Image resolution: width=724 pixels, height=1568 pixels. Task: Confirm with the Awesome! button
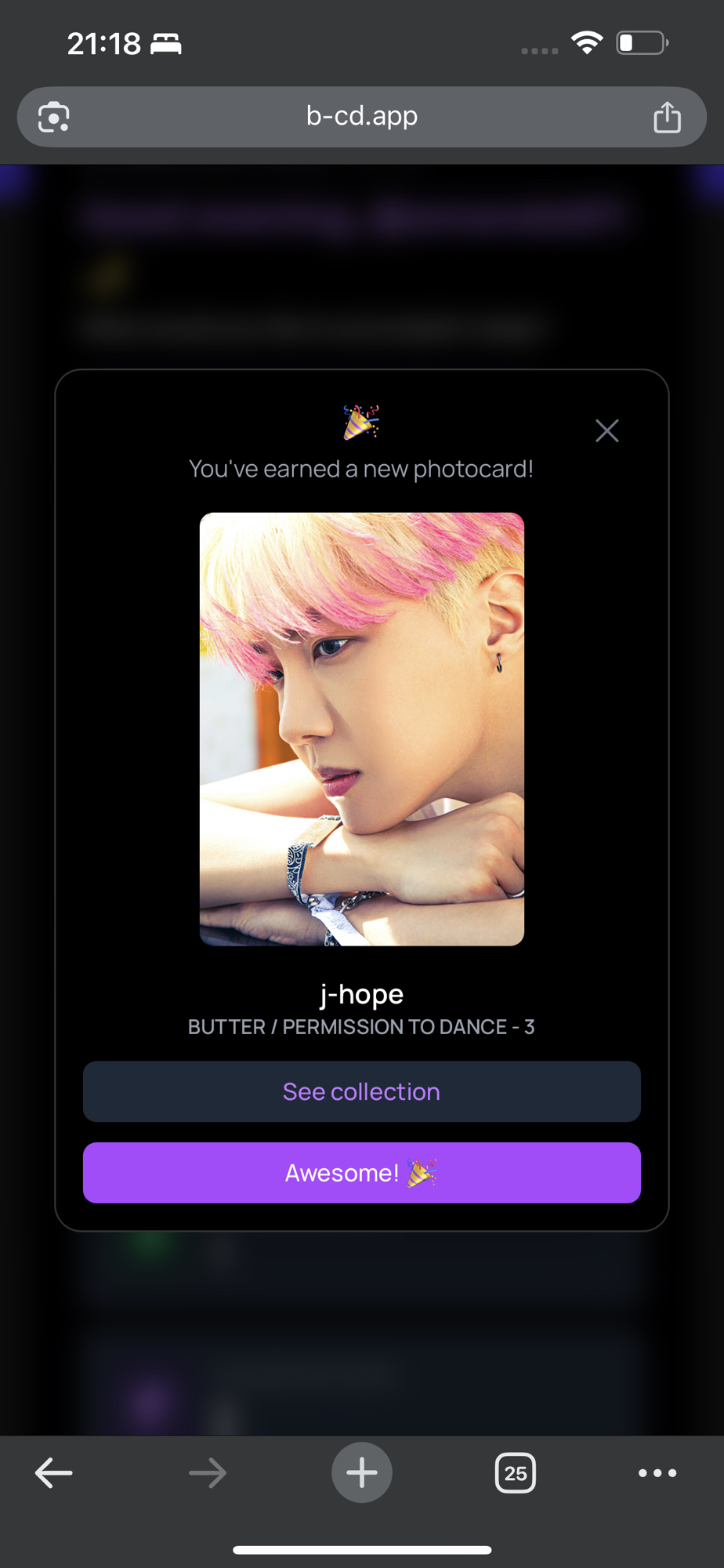point(361,1173)
